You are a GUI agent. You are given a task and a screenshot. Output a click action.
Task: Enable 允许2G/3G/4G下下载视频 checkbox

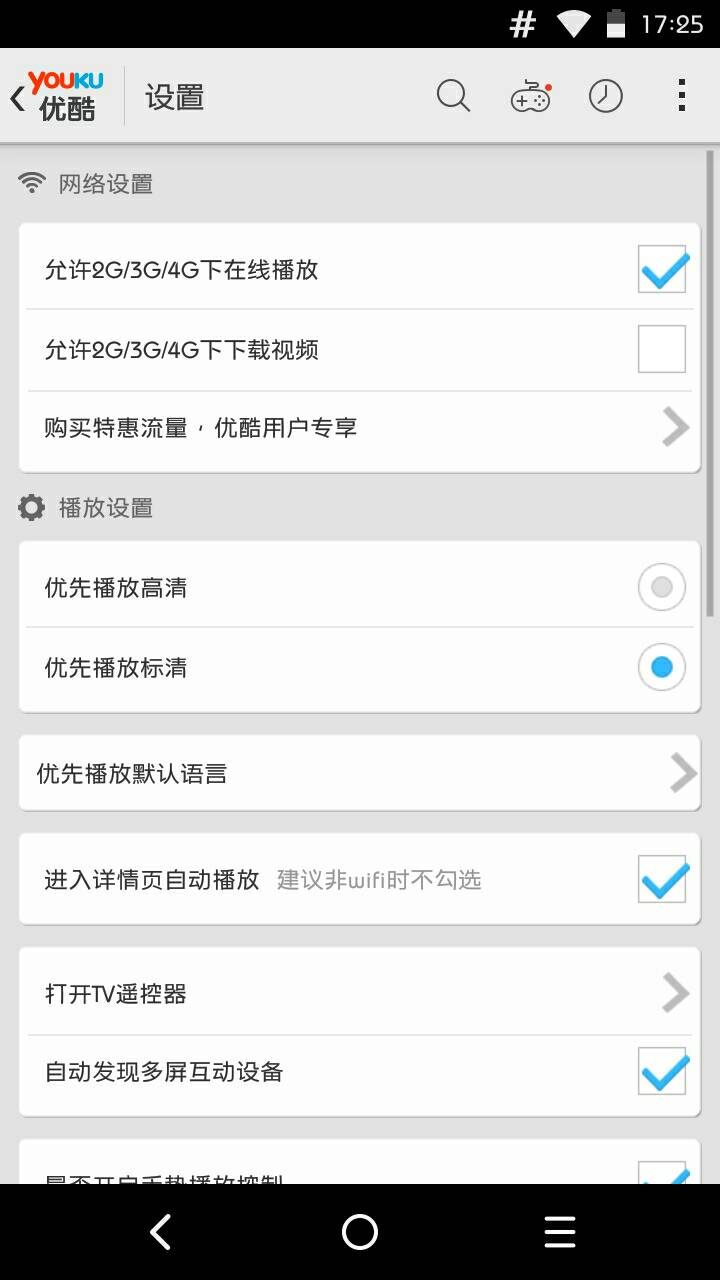[x=662, y=349]
